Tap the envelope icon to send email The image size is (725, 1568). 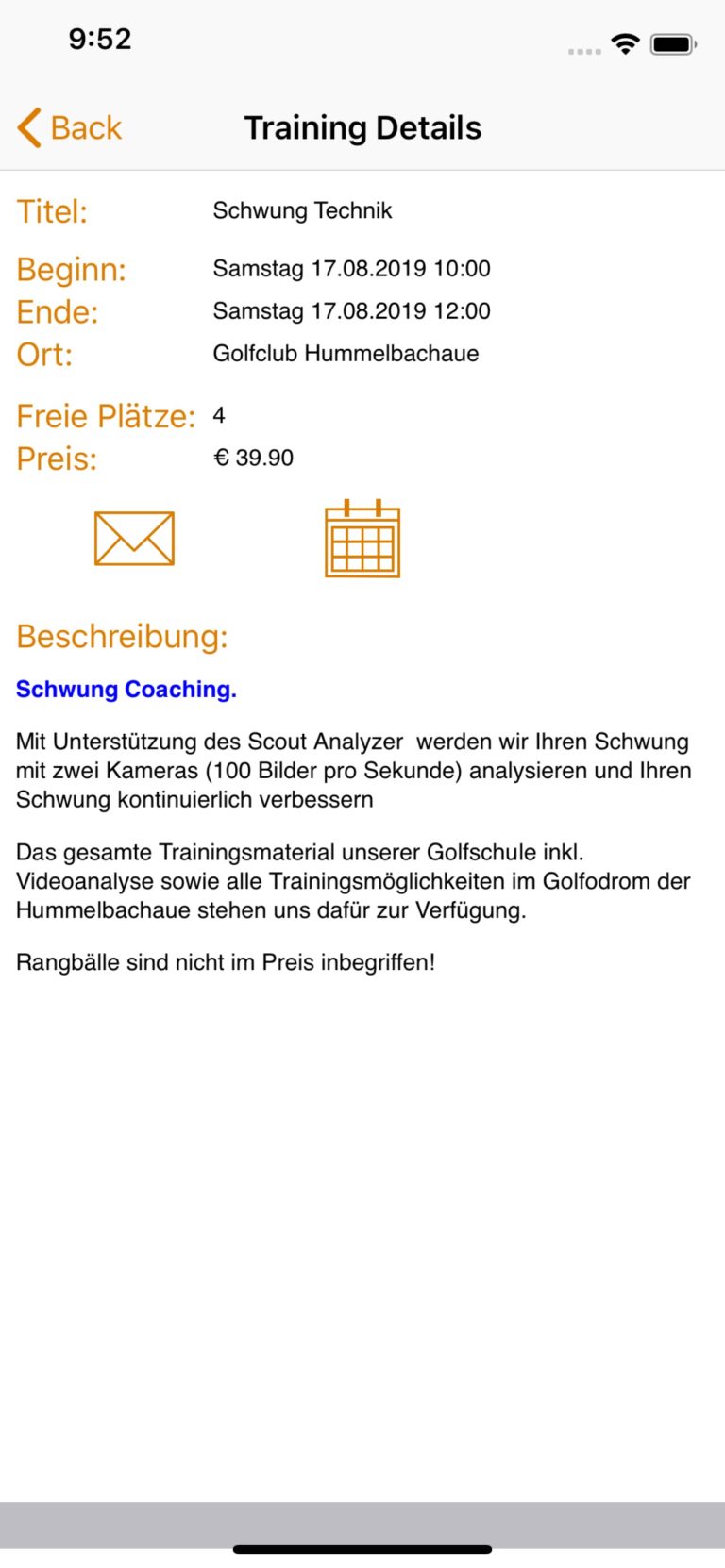pyautogui.click(x=134, y=539)
